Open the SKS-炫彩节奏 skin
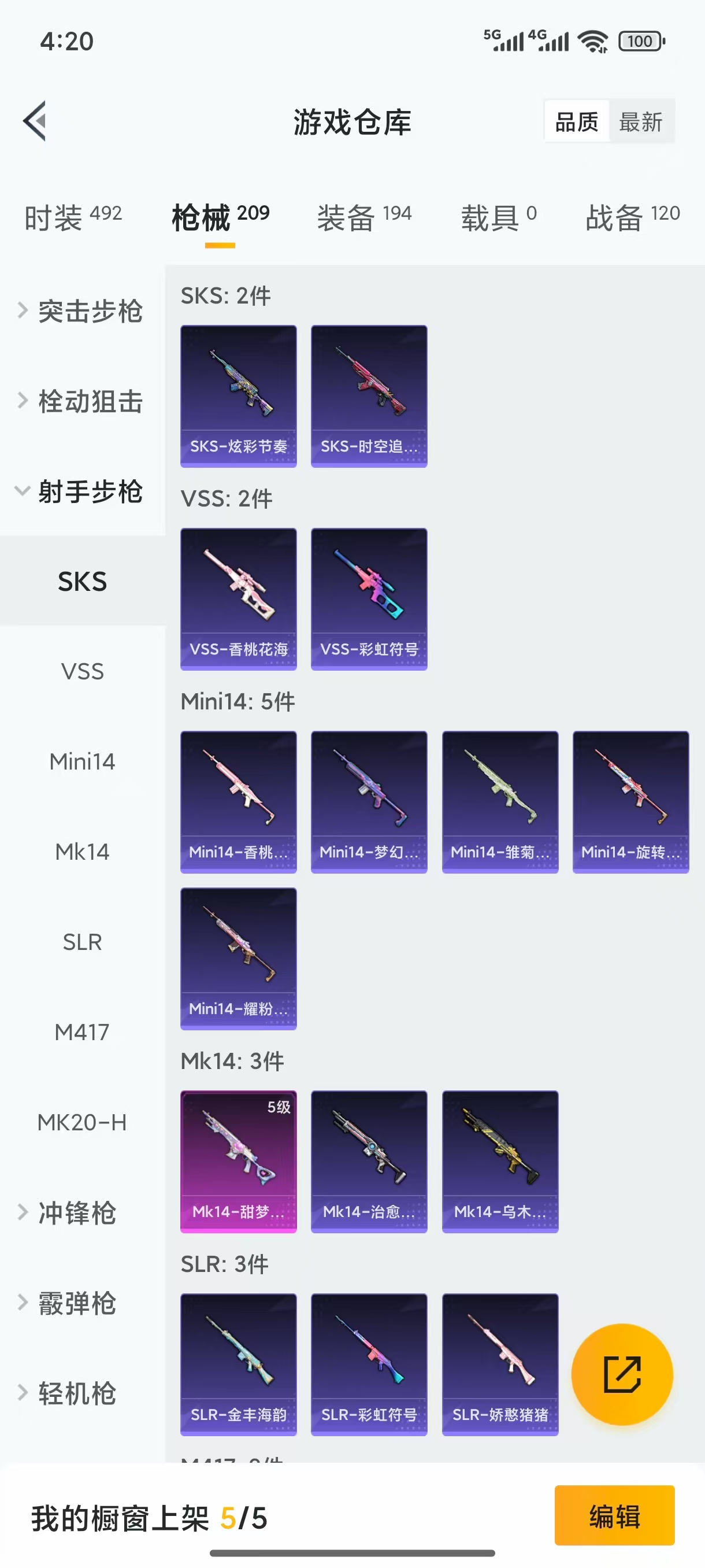This screenshot has height=1568, width=705. pos(239,395)
